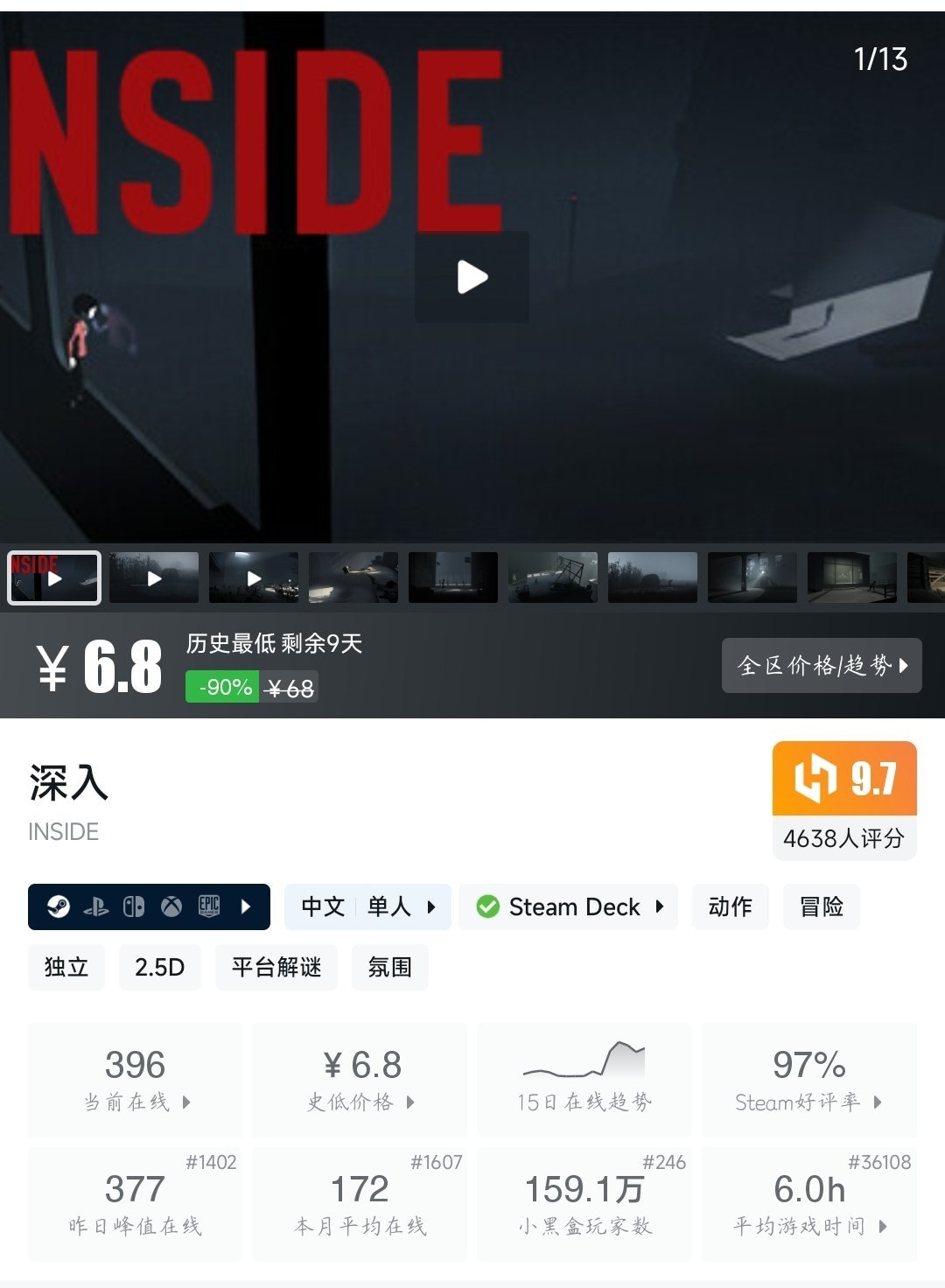Select the third video thumbnail
Image resolution: width=945 pixels, height=1288 pixels.
pos(254,577)
